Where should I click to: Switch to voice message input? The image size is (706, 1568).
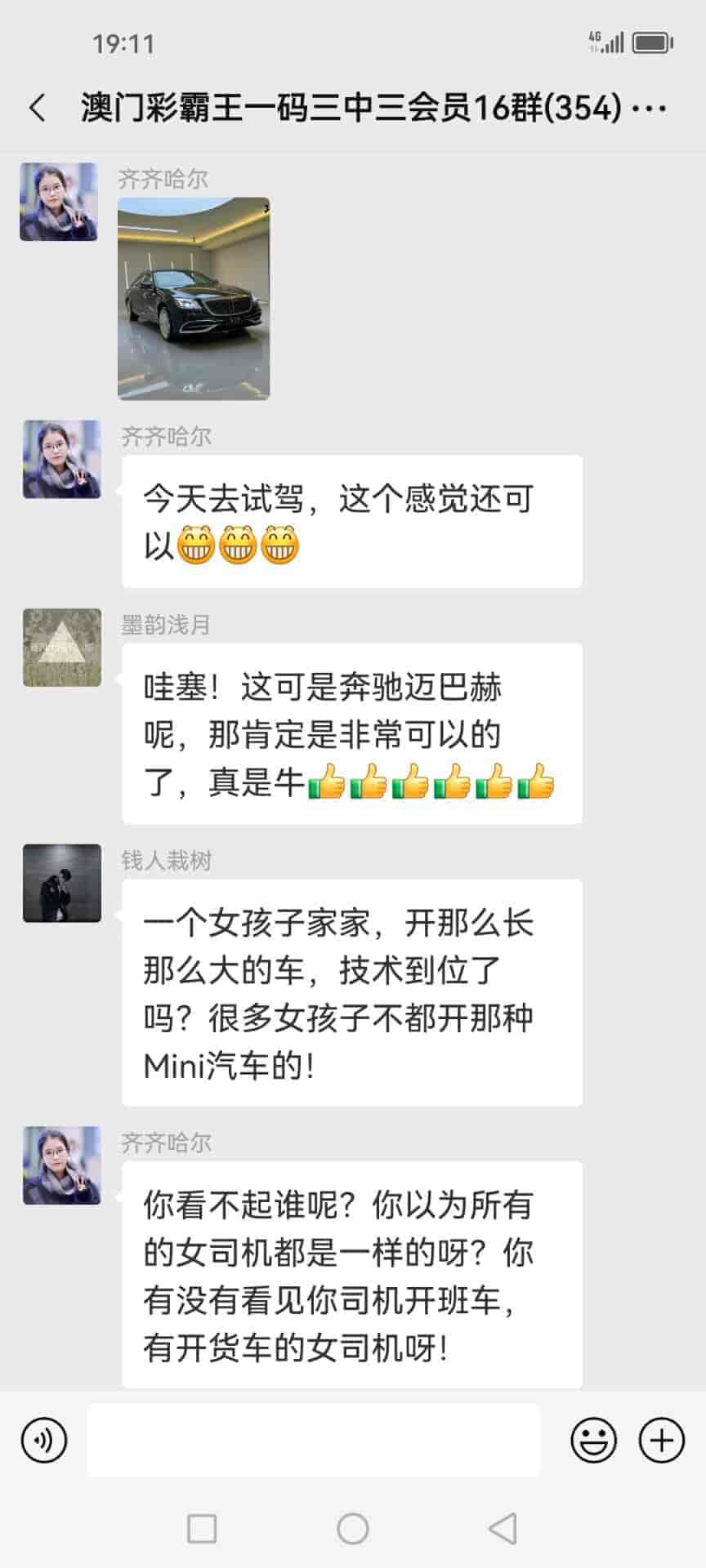click(44, 1440)
